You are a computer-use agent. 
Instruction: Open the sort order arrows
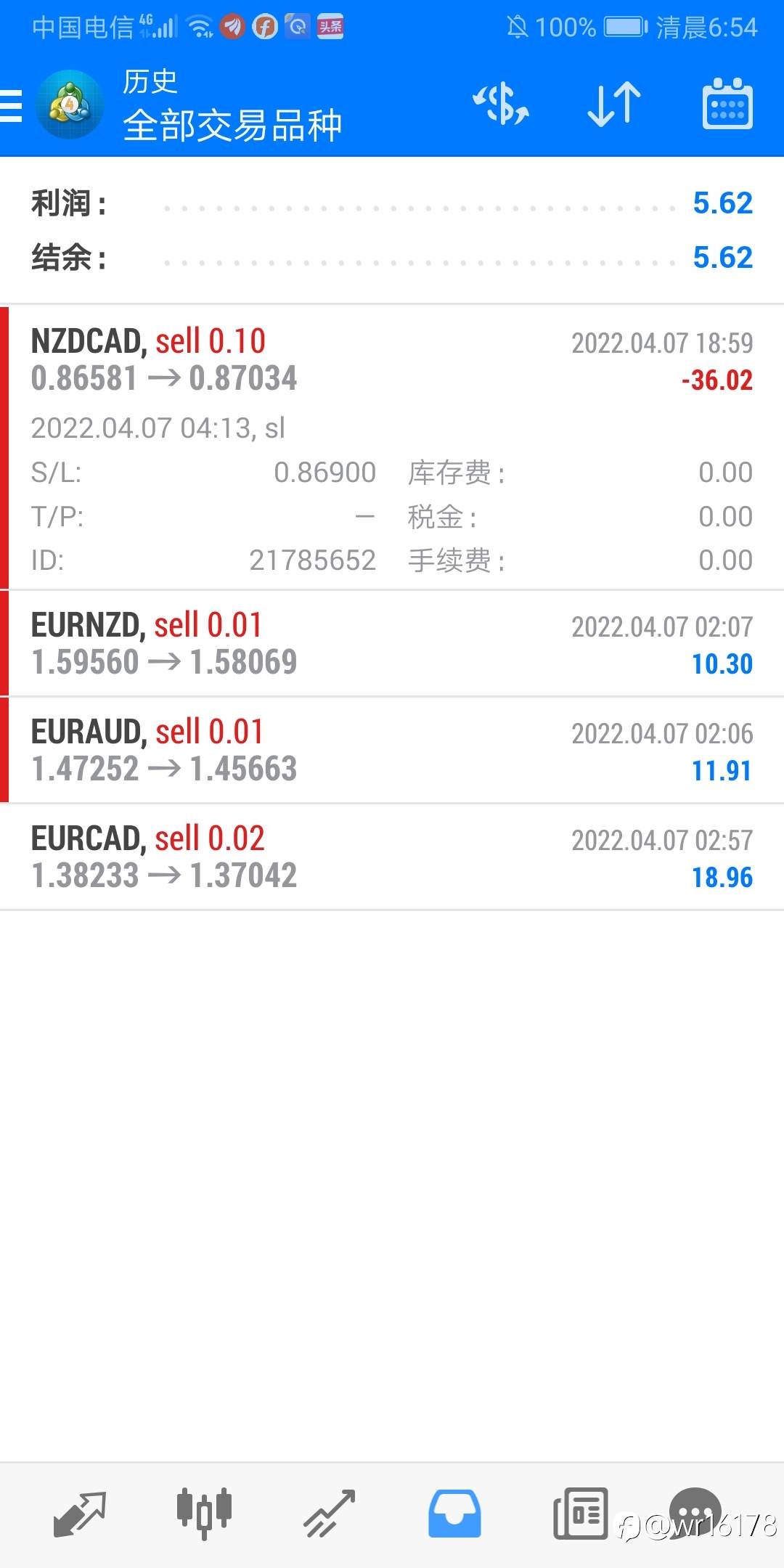tap(614, 105)
